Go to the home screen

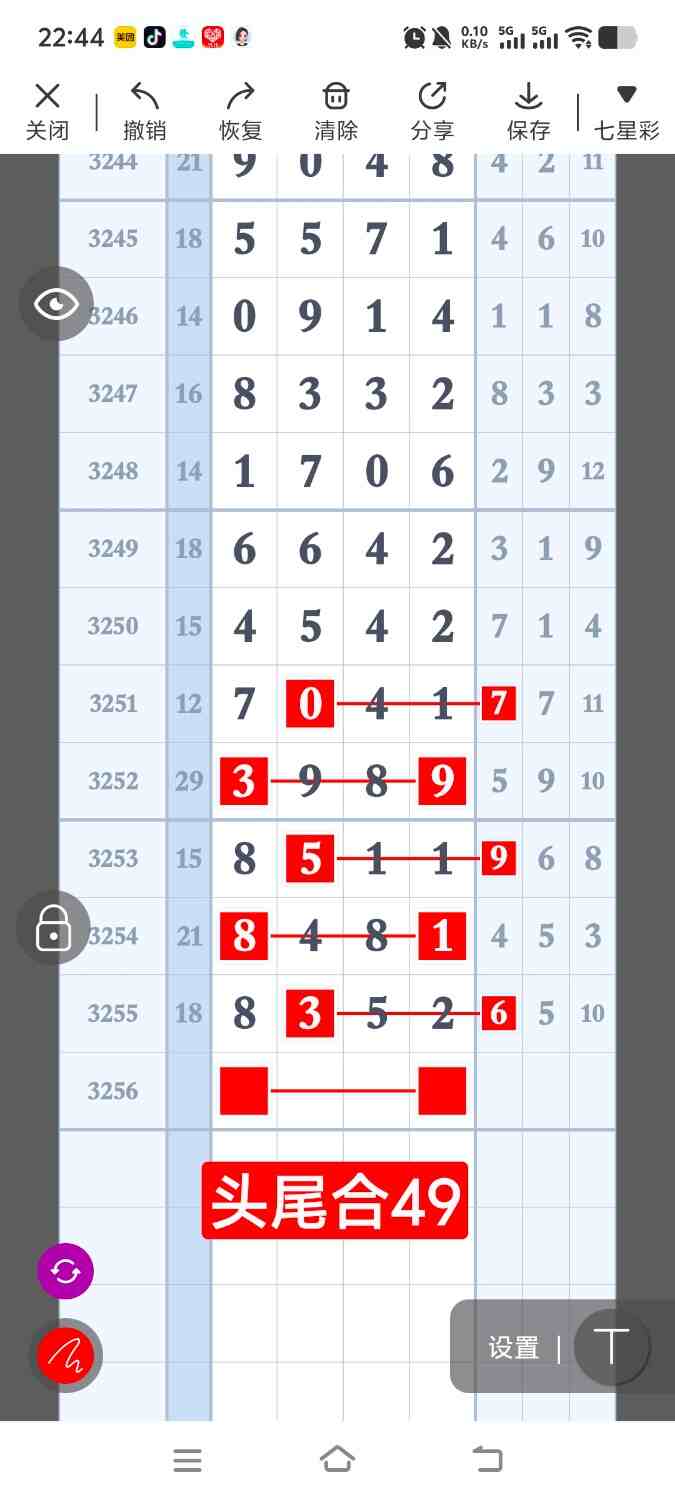(x=337, y=1459)
